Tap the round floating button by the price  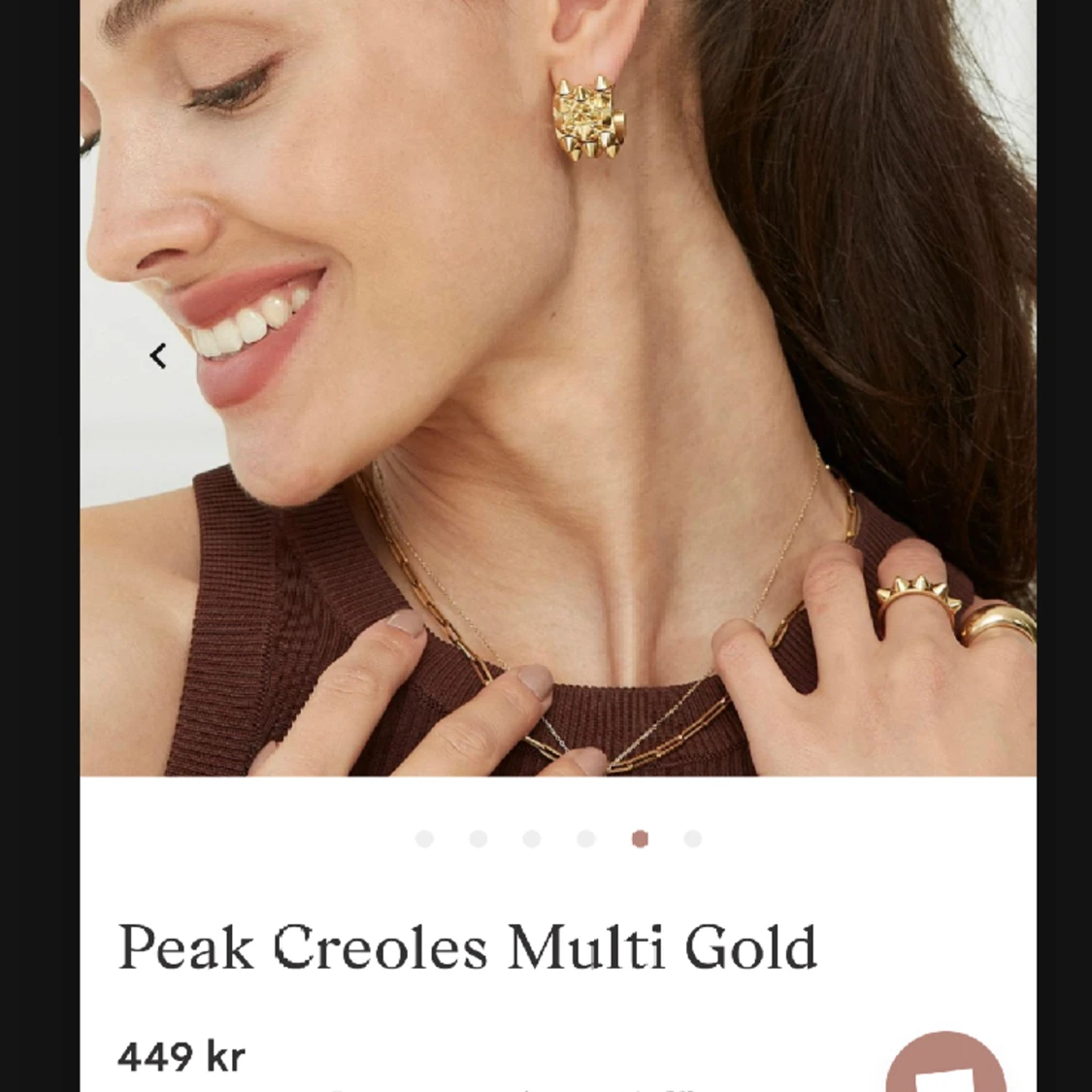pos(944,1068)
